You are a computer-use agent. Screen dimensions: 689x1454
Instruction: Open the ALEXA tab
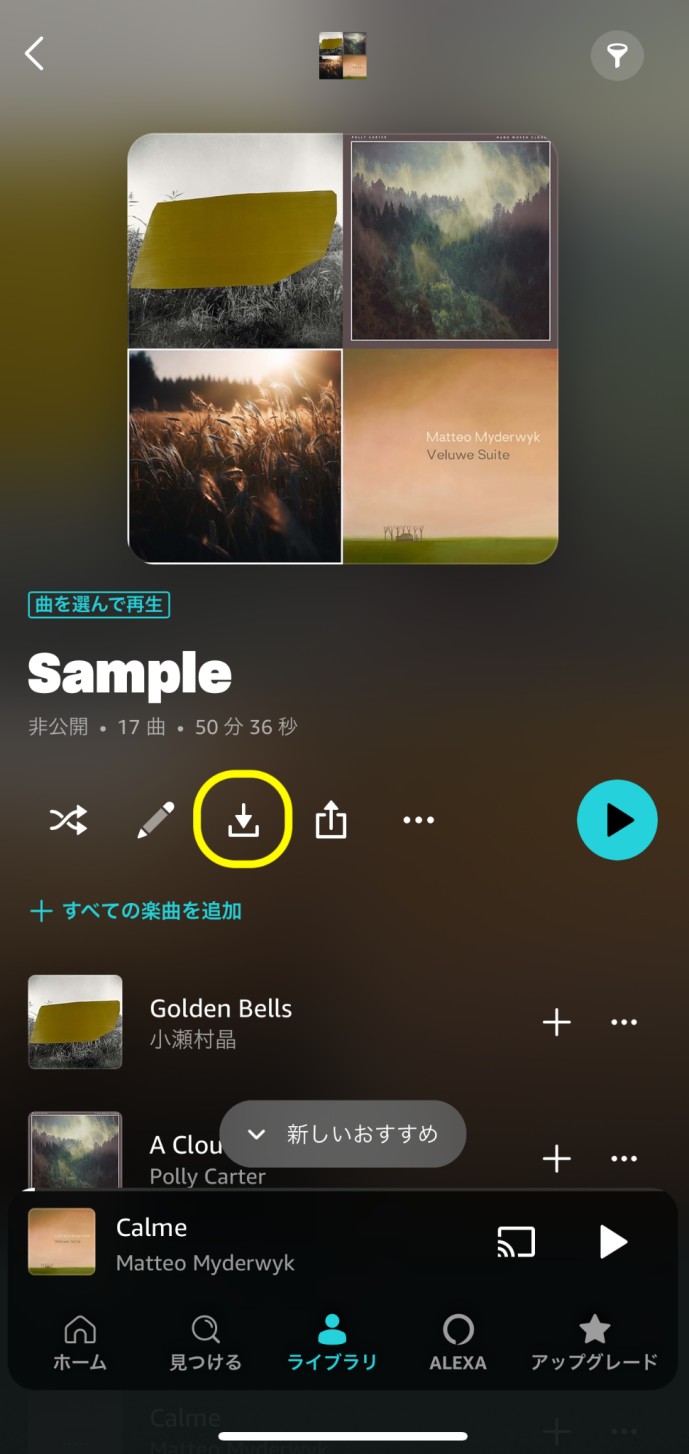coord(458,1343)
